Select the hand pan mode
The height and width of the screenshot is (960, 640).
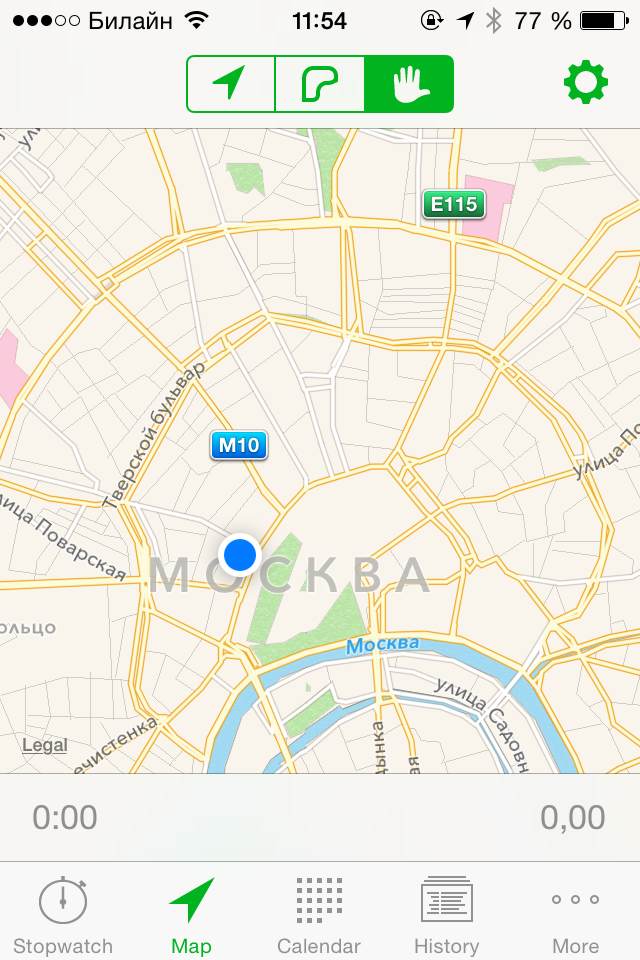point(409,84)
